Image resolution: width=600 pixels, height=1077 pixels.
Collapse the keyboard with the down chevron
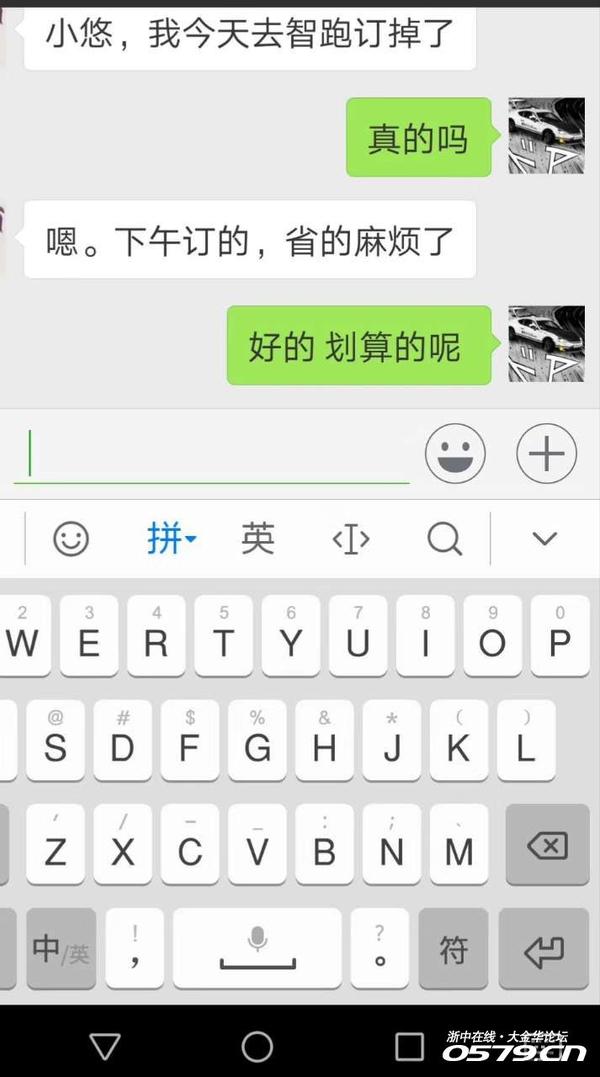tap(544, 540)
